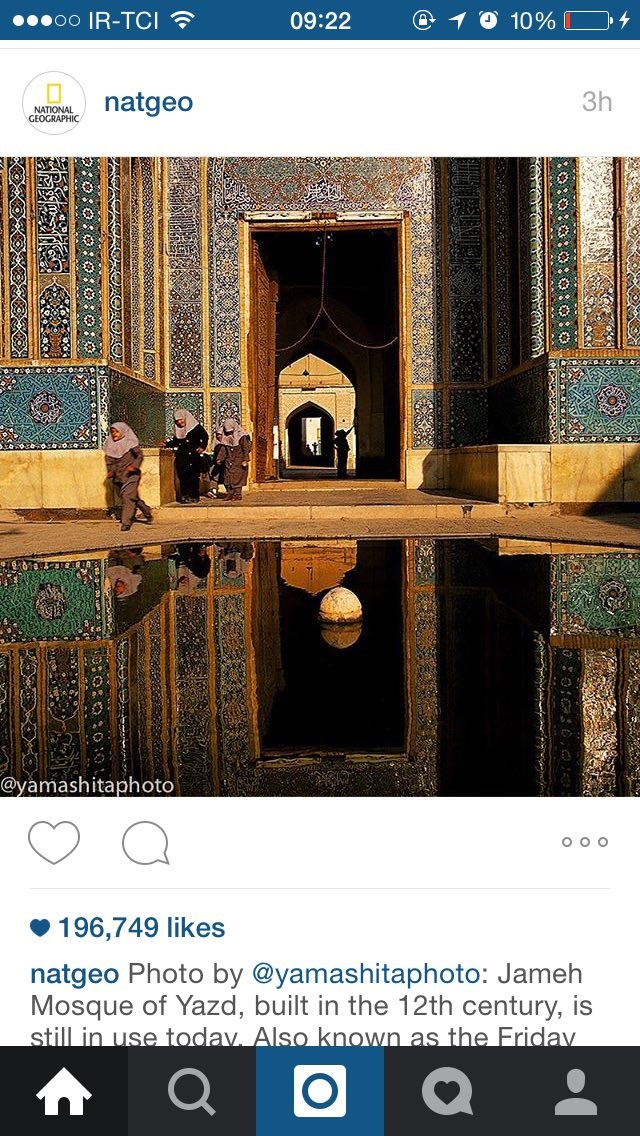Image resolution: width=640 pixels, height=1136 pixels.
Task: Switch to the Search tab
Action: tap(191, 1091)
